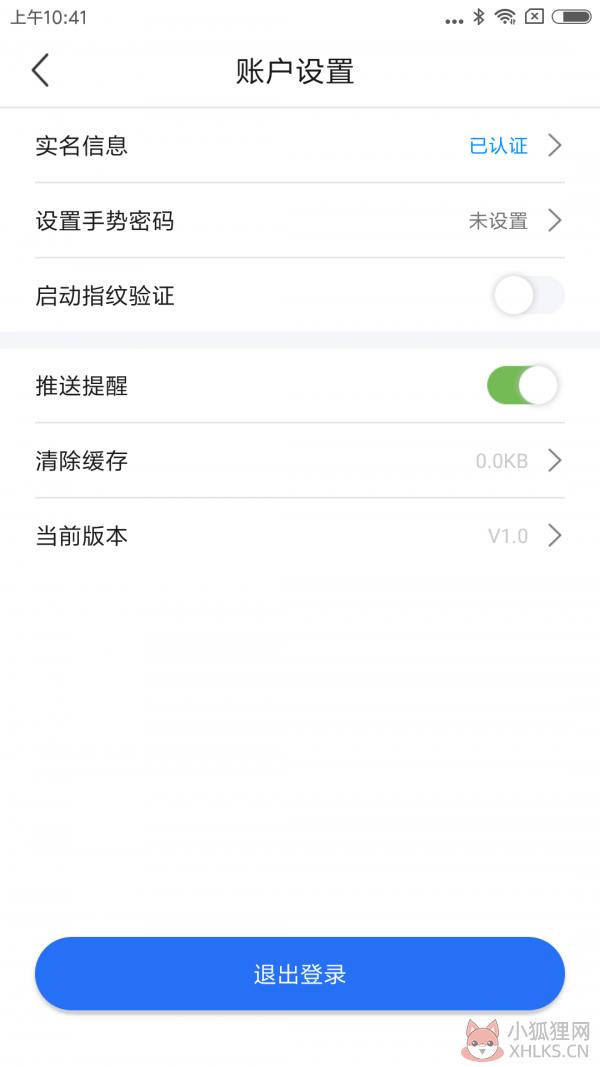
Task: Select the 清除缓存 row
Action: [300, 461]
